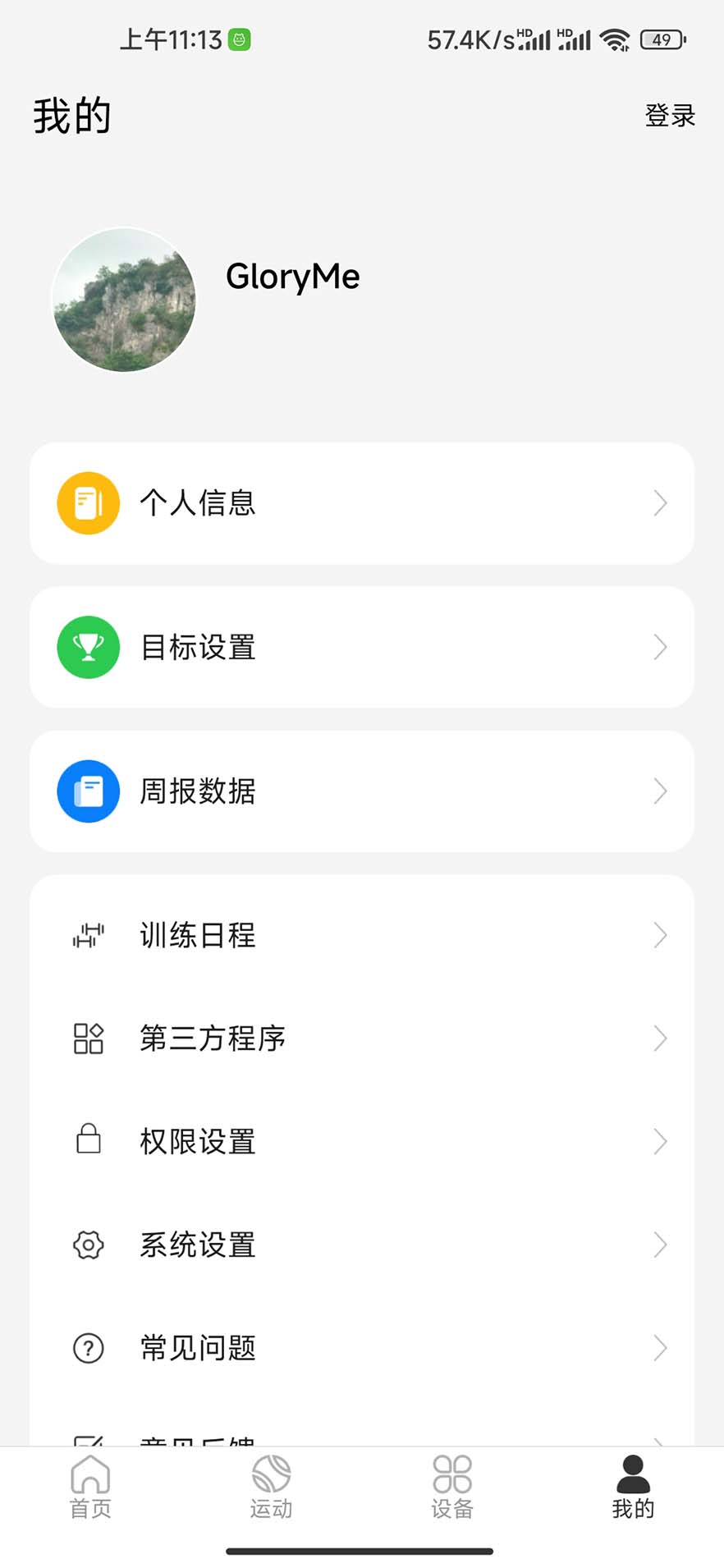Click the green trophy 目标设置 icon
The image size is (724, 1568).
(x=88, y=647)
